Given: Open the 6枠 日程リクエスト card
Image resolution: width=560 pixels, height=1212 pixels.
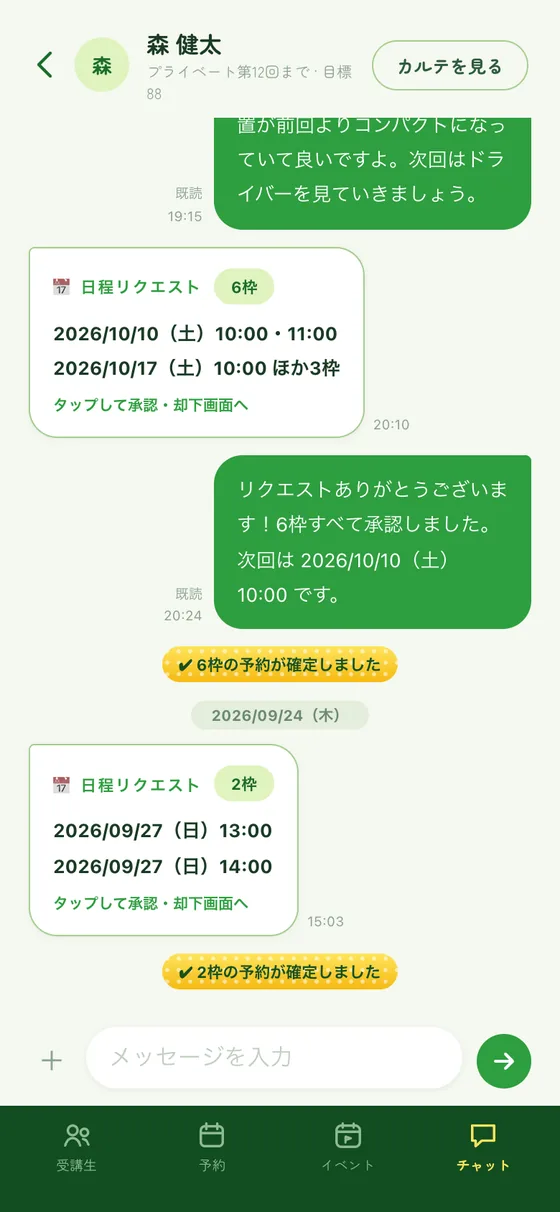Looking at the screenshot, I should tap(196, 343).
